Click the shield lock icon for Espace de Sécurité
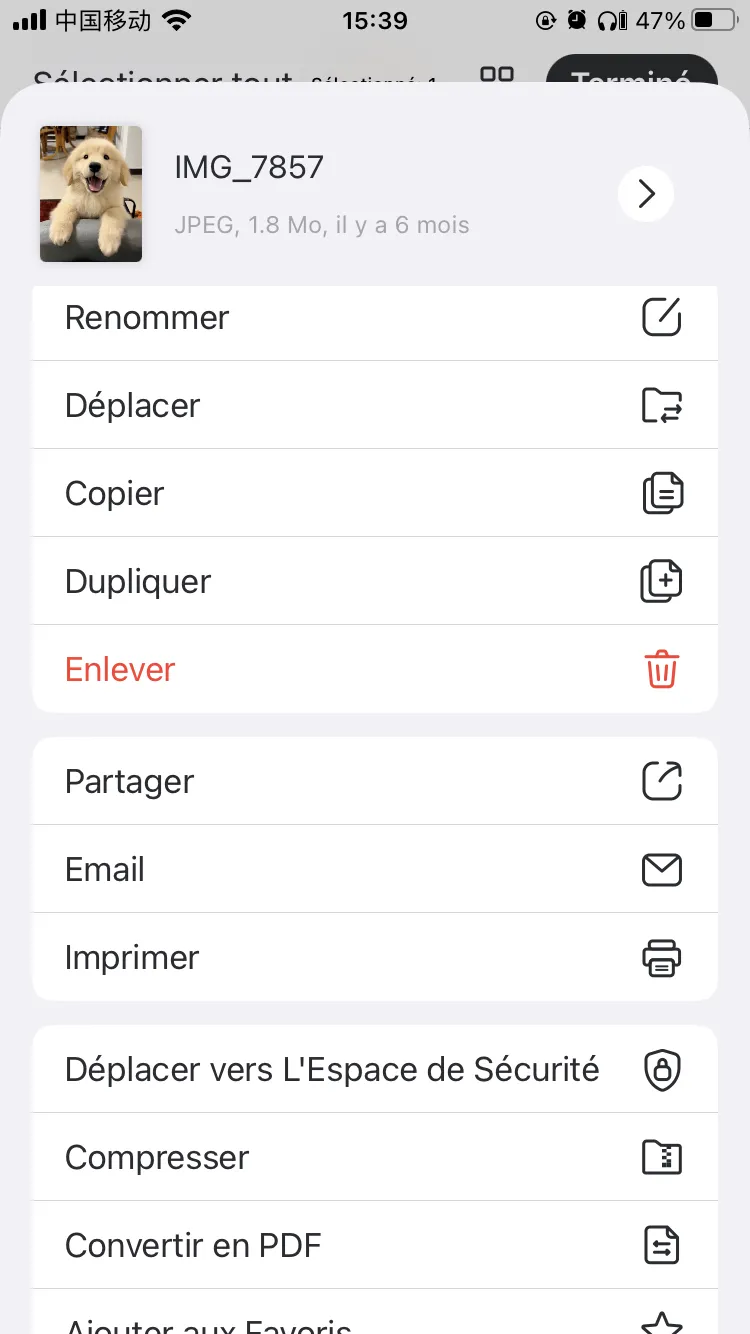750x1334 pixels. pos(661,1069)
